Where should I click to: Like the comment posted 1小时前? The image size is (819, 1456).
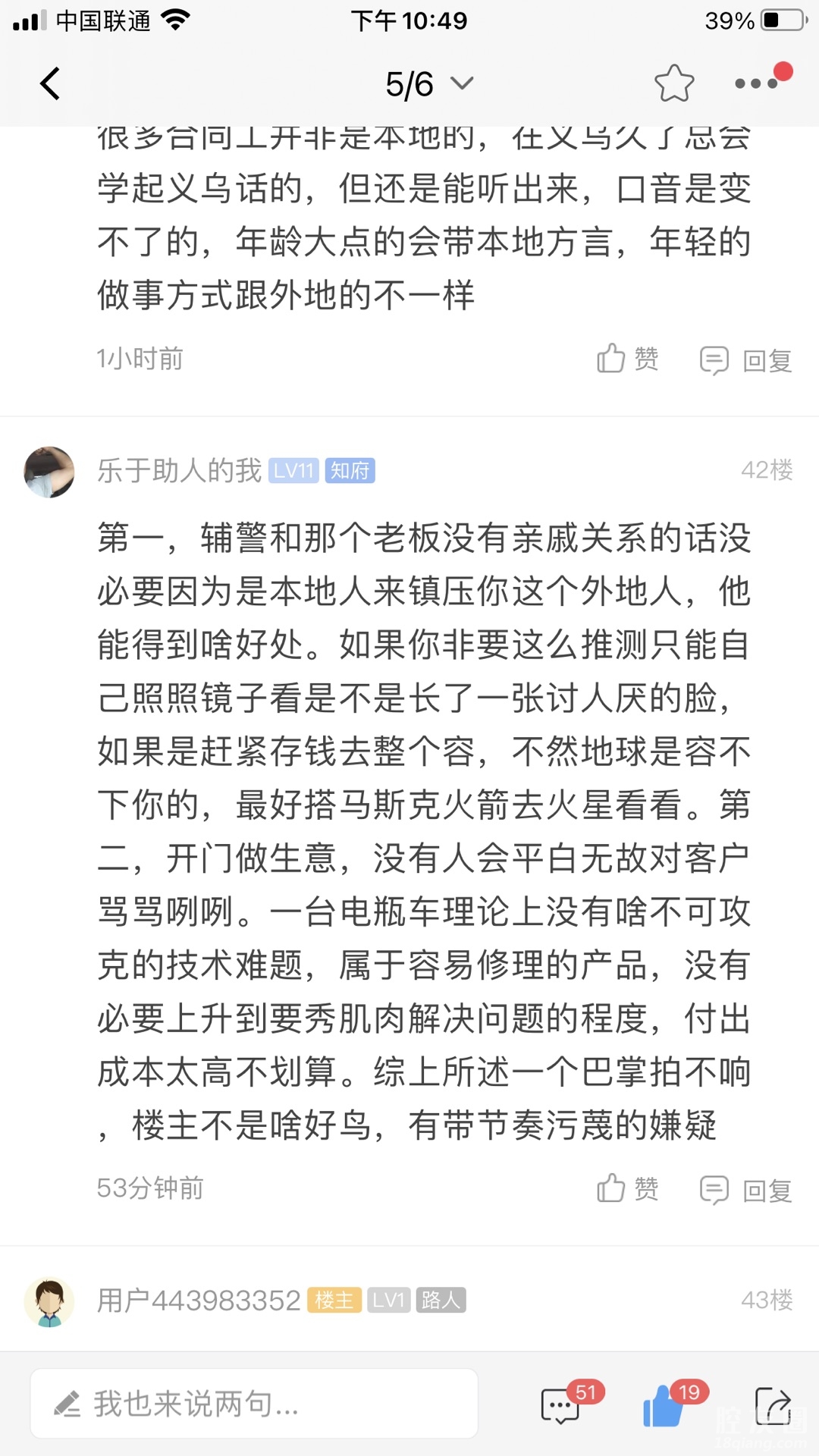tap(628, 359)
